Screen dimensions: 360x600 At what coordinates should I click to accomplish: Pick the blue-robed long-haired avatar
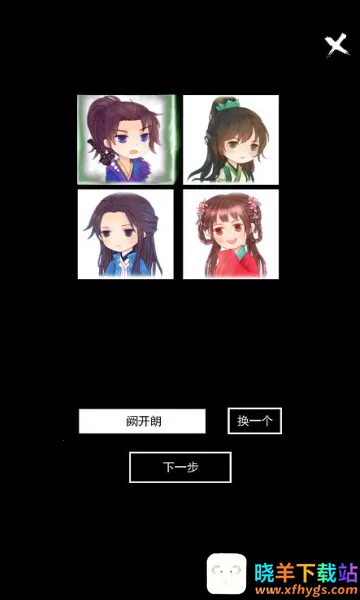click(x=125, y=234)
